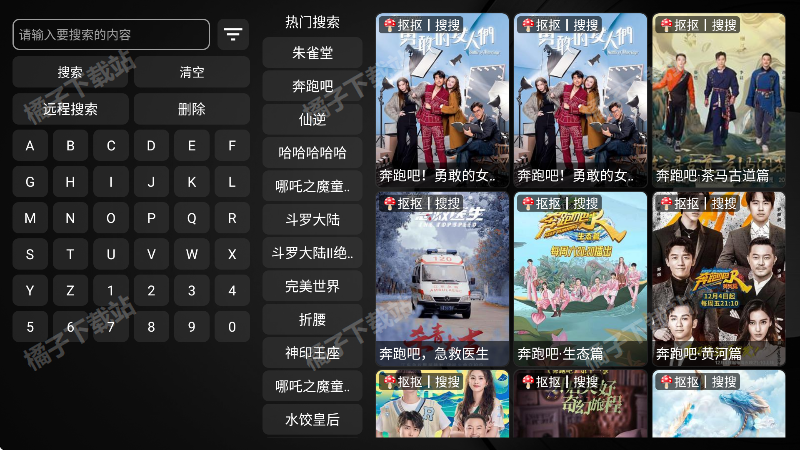The height and width of the screenshot is (450, 800).
Task: Tap the letter M key
Action: point(30,218)
